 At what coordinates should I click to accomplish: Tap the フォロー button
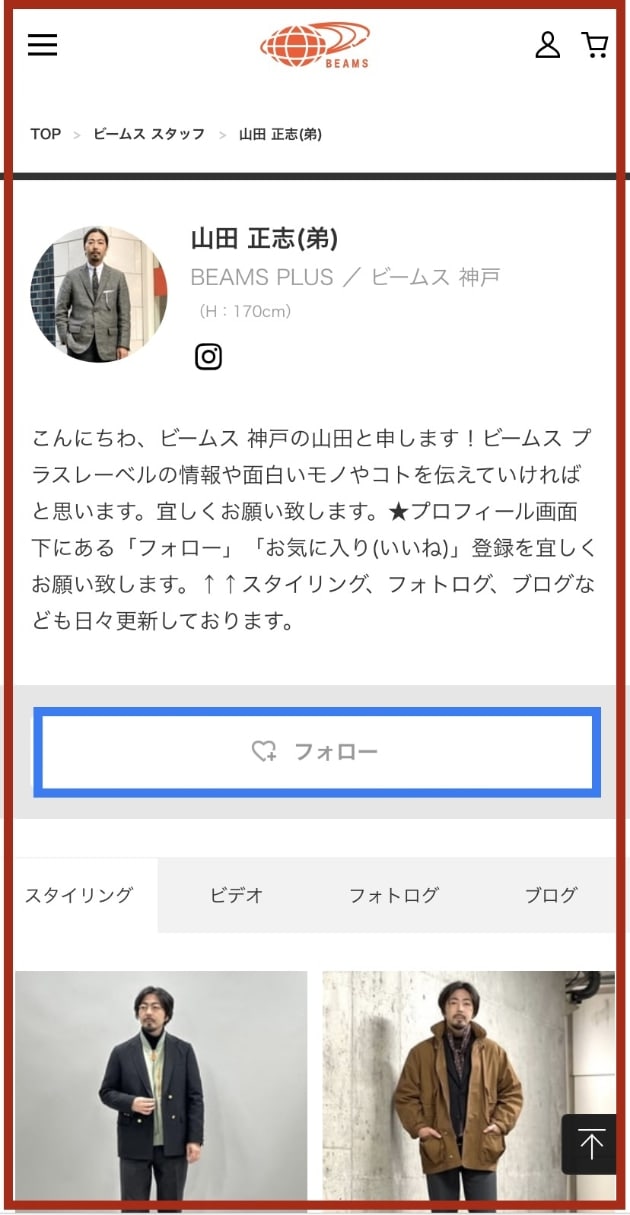317,752
